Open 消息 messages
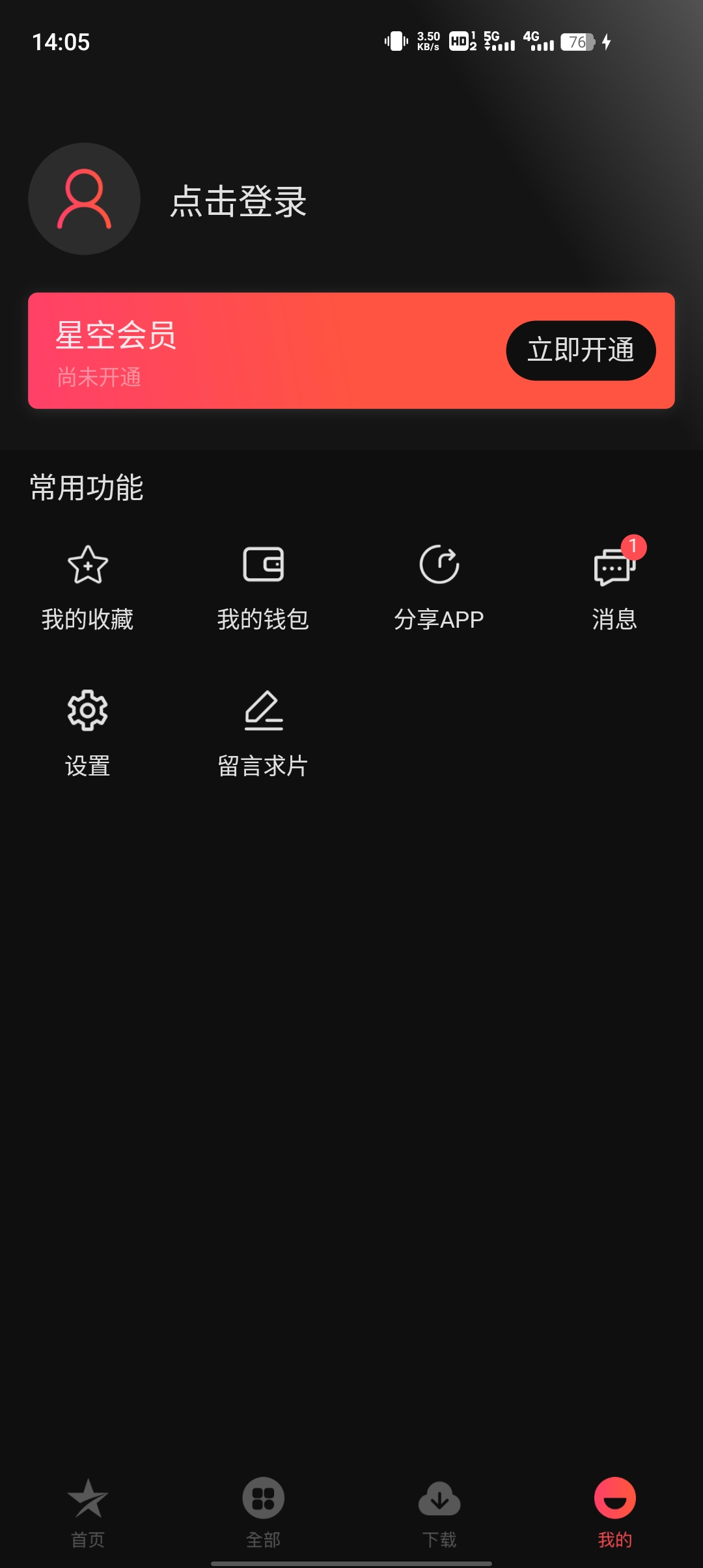Viewport: 703px width, 1568px height. pos(614,587)
